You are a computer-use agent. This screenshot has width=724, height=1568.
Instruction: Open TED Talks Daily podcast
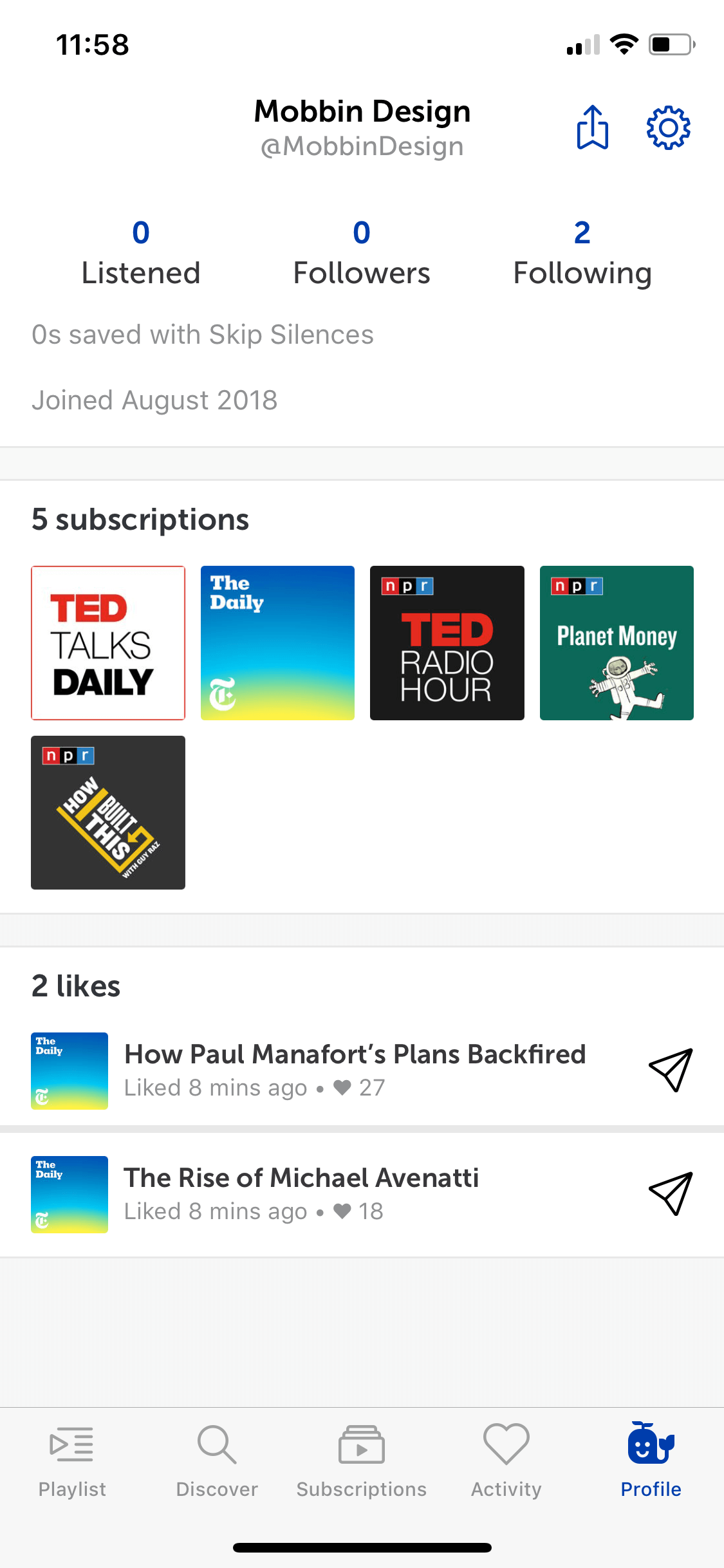108,643
